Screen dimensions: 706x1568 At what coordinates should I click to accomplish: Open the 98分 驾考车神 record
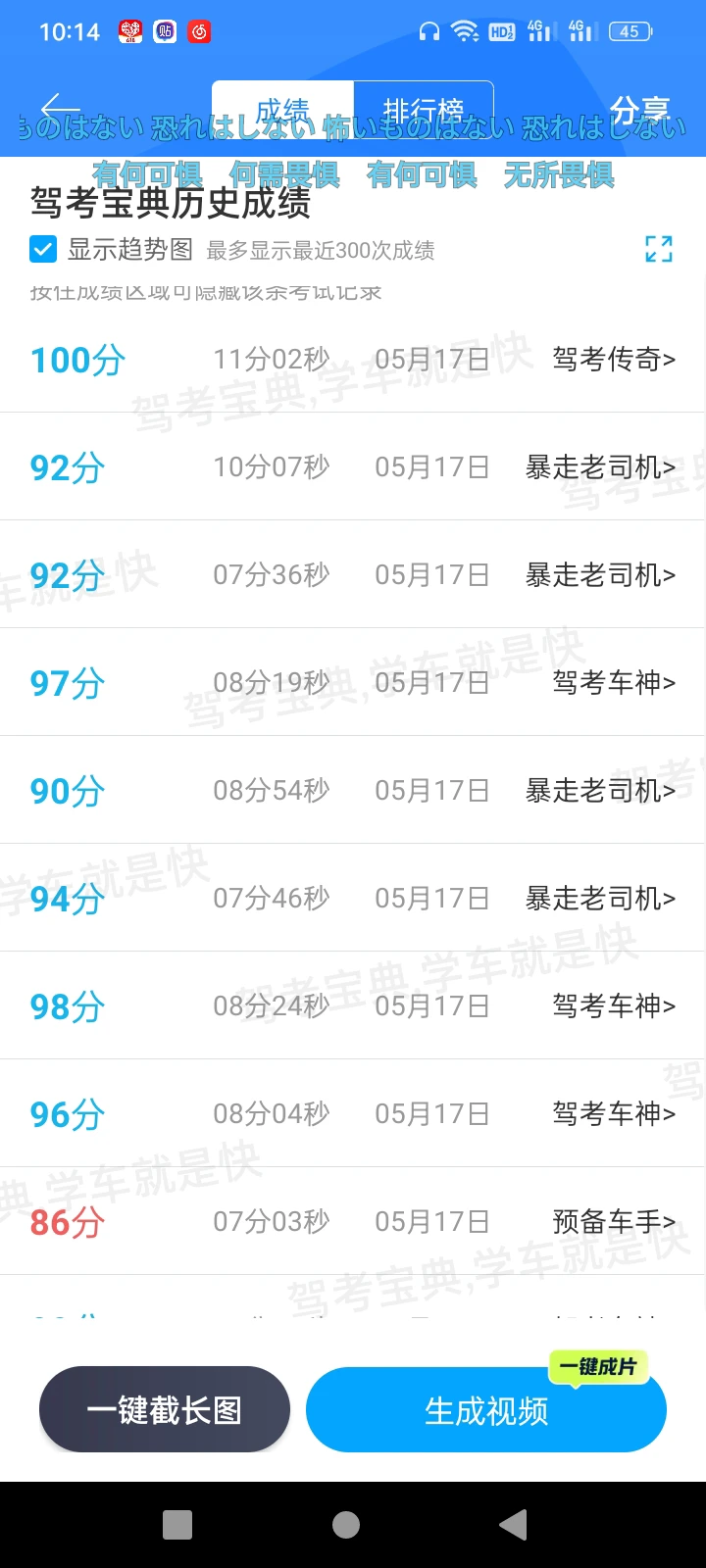353,1005
